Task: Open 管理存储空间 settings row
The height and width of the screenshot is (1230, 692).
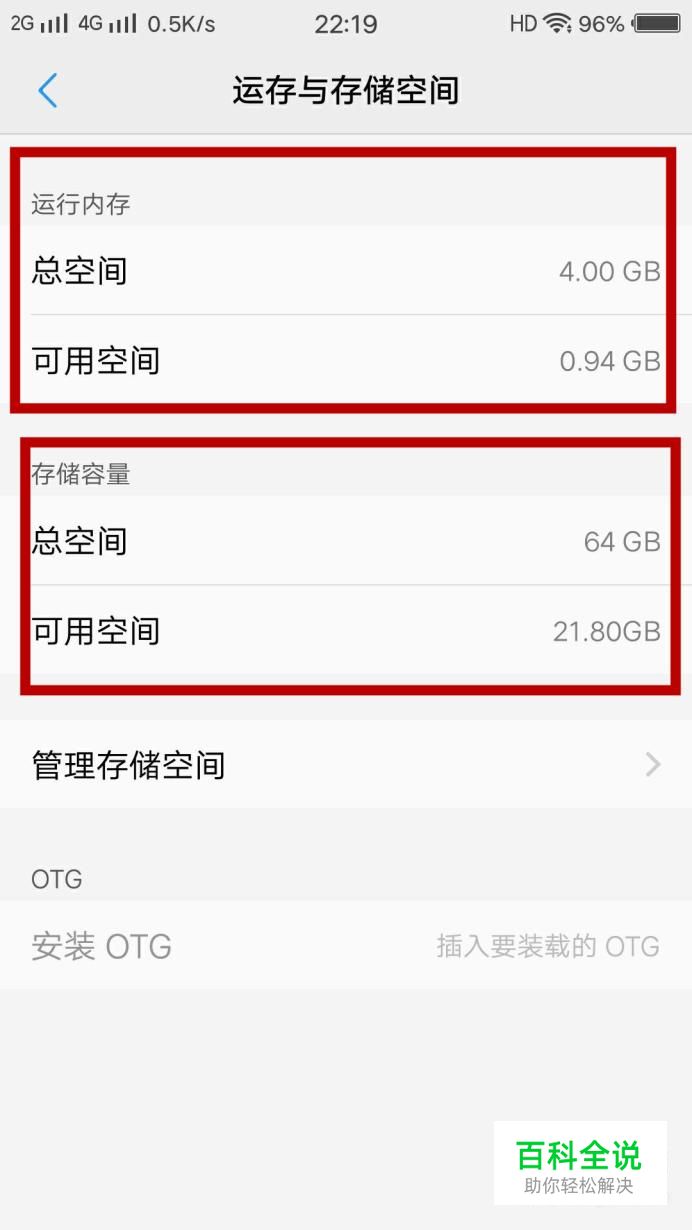Action: tap(345, 765)
